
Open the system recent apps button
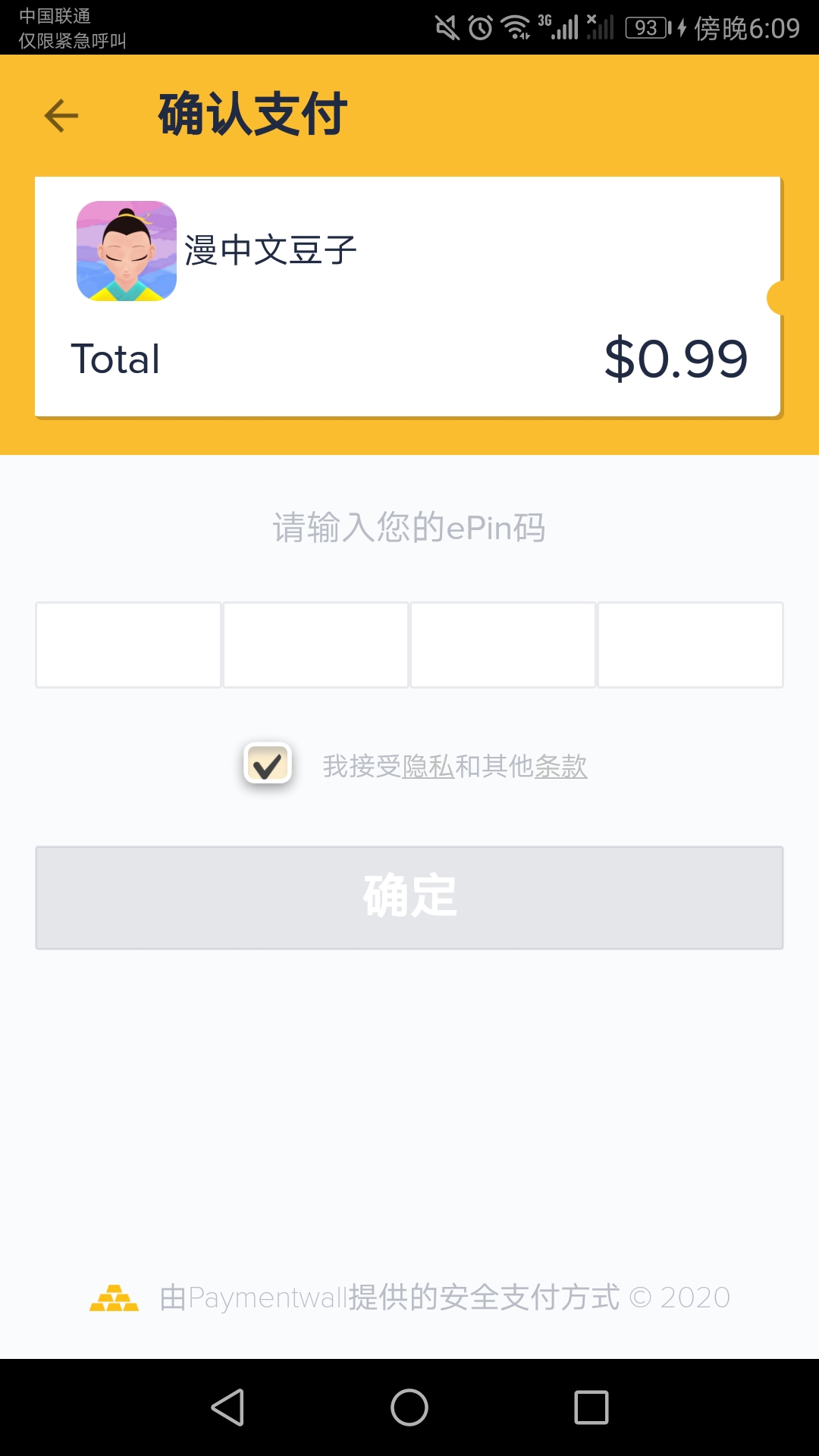(591, 1407)
